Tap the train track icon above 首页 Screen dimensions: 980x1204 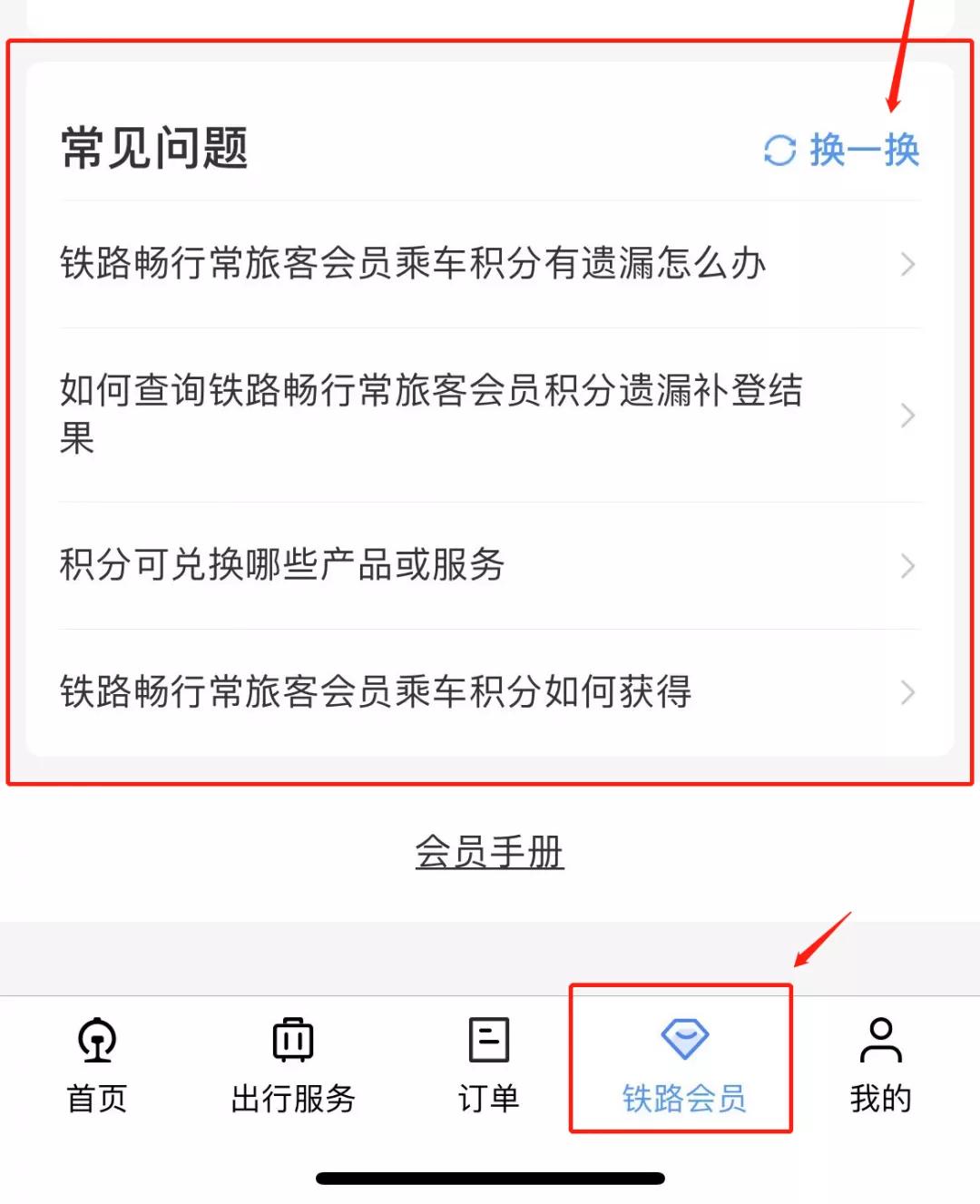click(97, 1038)
